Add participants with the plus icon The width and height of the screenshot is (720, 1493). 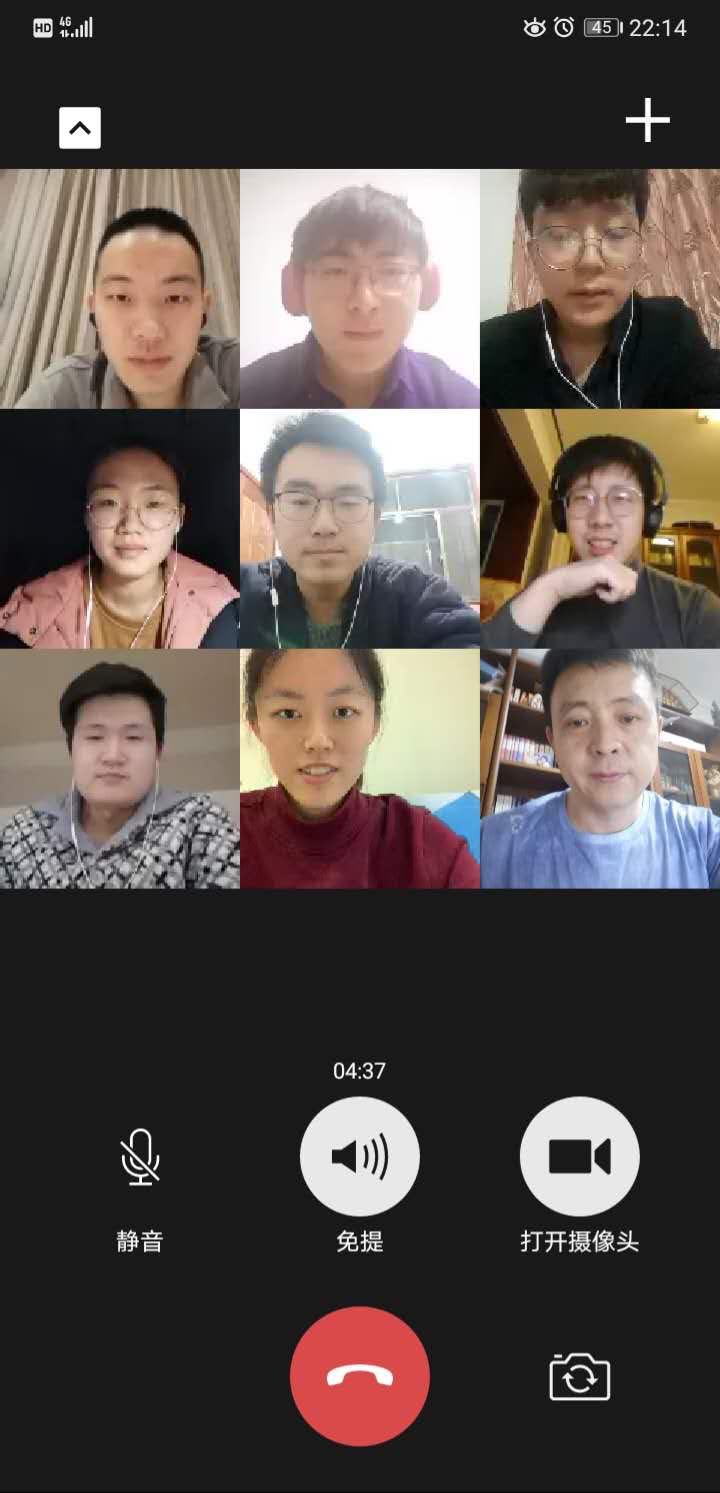[x=647, y=121]
